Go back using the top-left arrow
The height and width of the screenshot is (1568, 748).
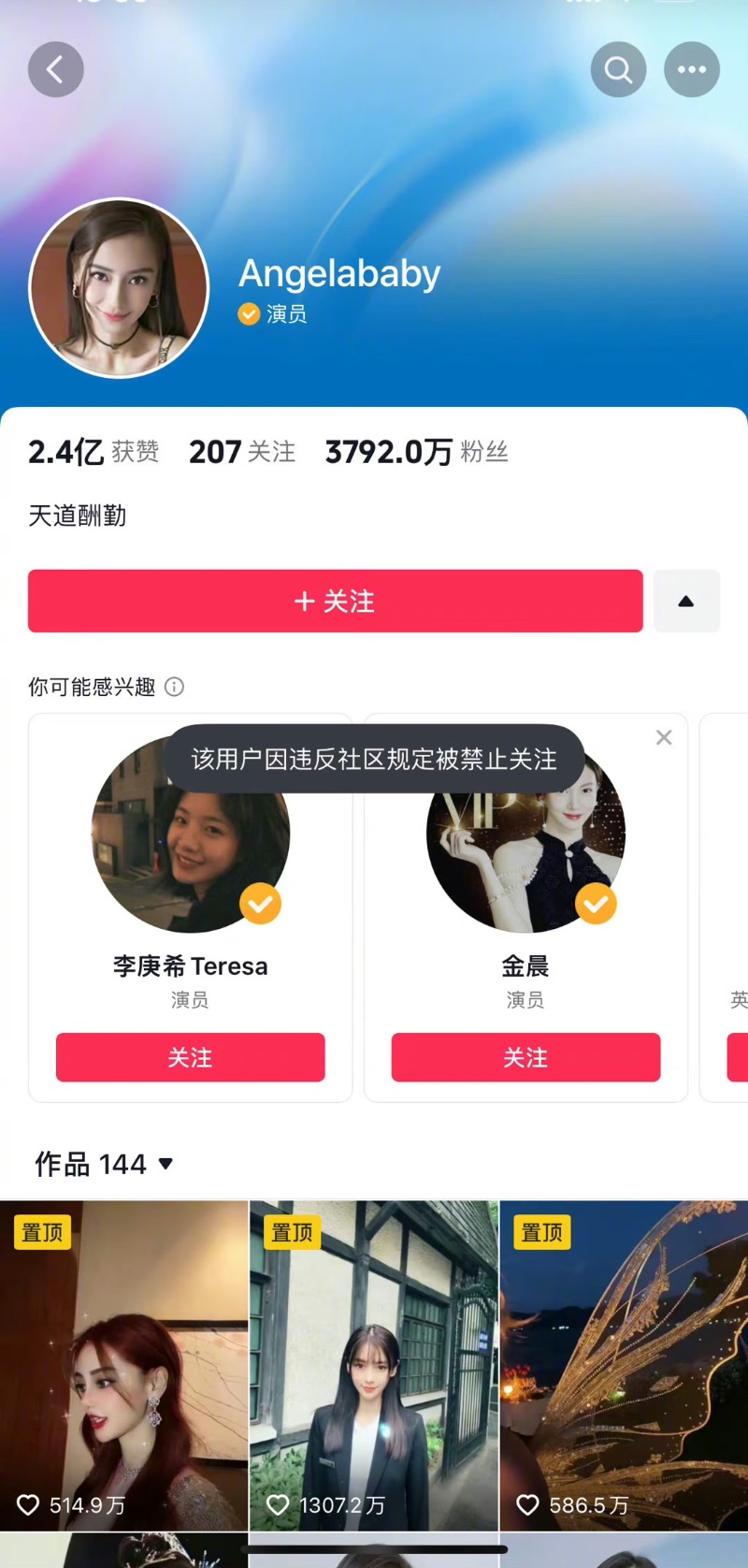[56, 69]
